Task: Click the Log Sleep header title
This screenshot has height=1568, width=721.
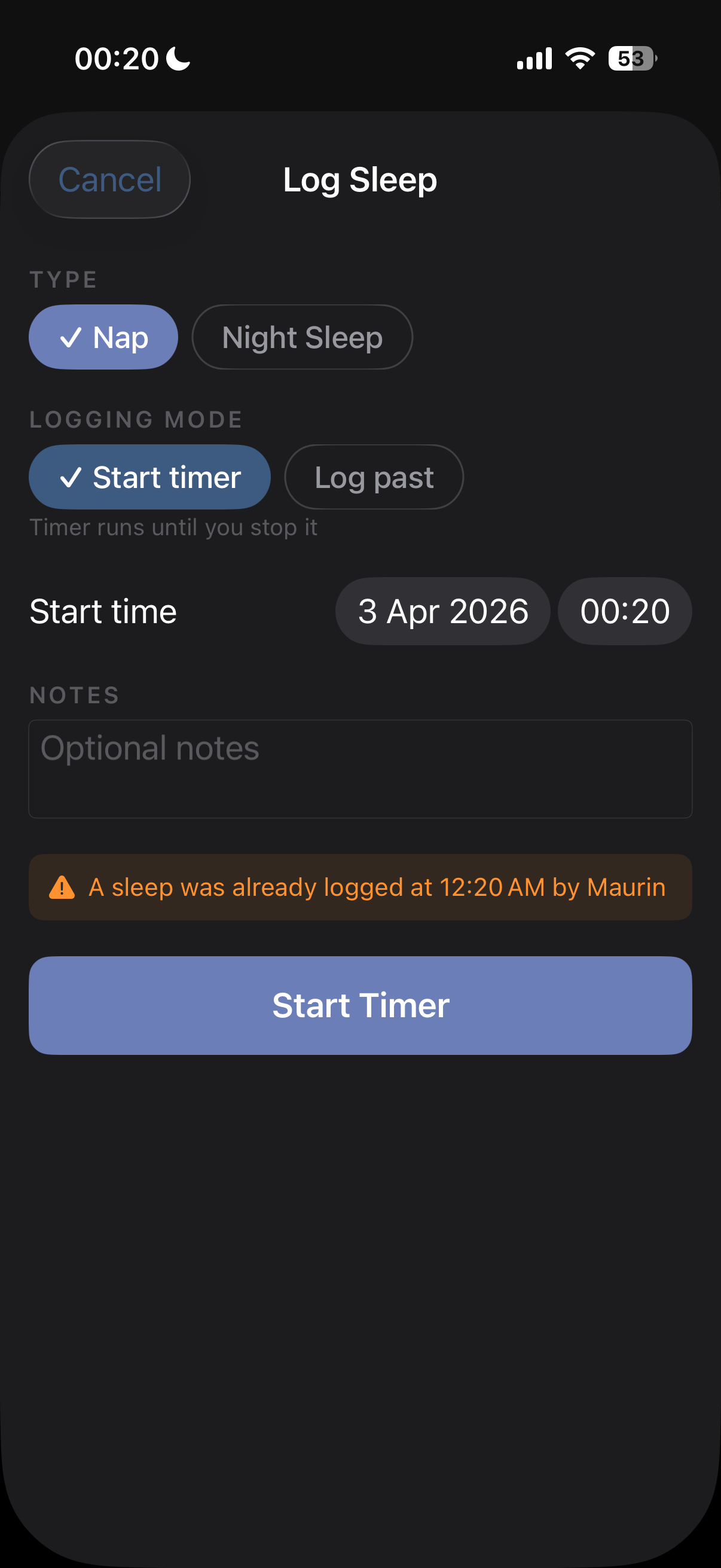Action: click(x=360, y=179)
